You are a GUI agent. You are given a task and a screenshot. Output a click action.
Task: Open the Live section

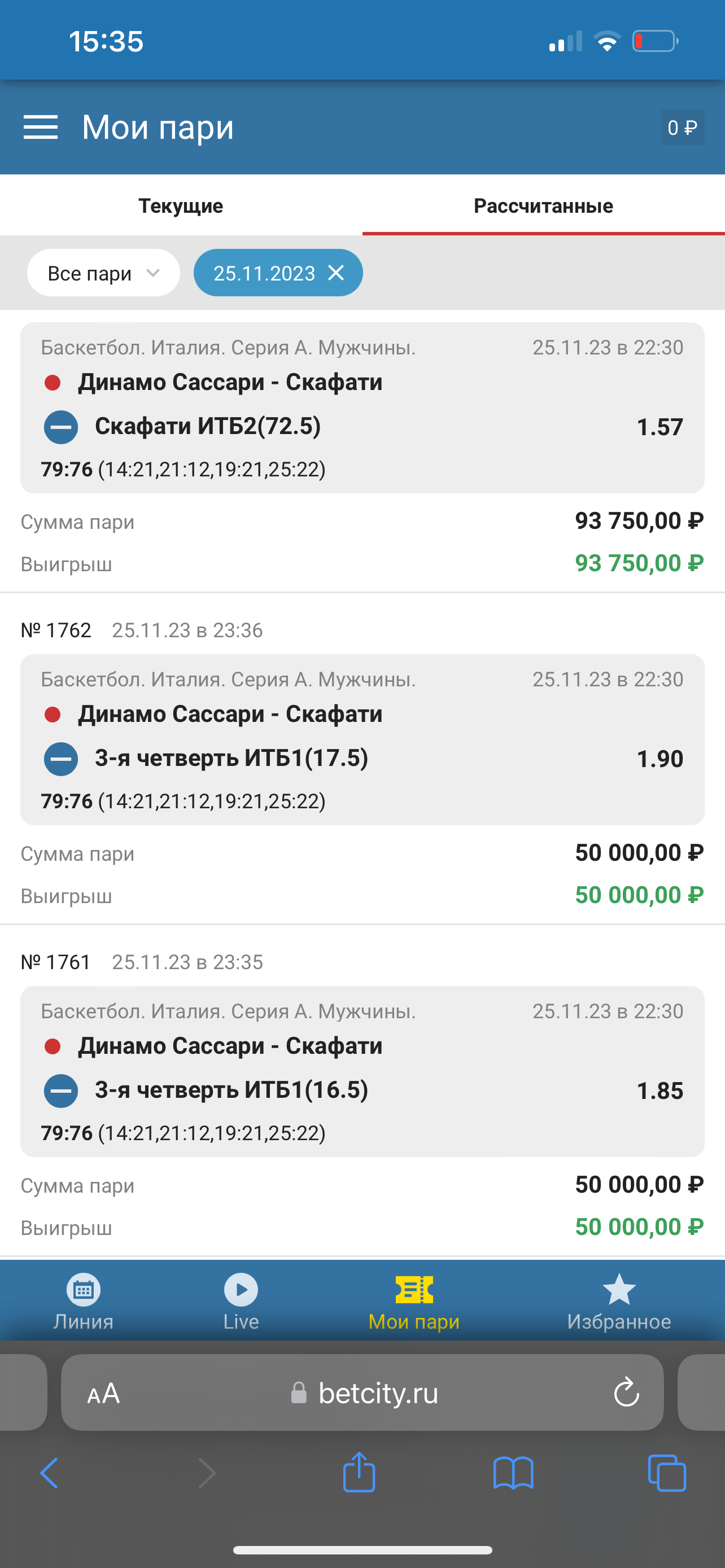(x=241, y=1302)
